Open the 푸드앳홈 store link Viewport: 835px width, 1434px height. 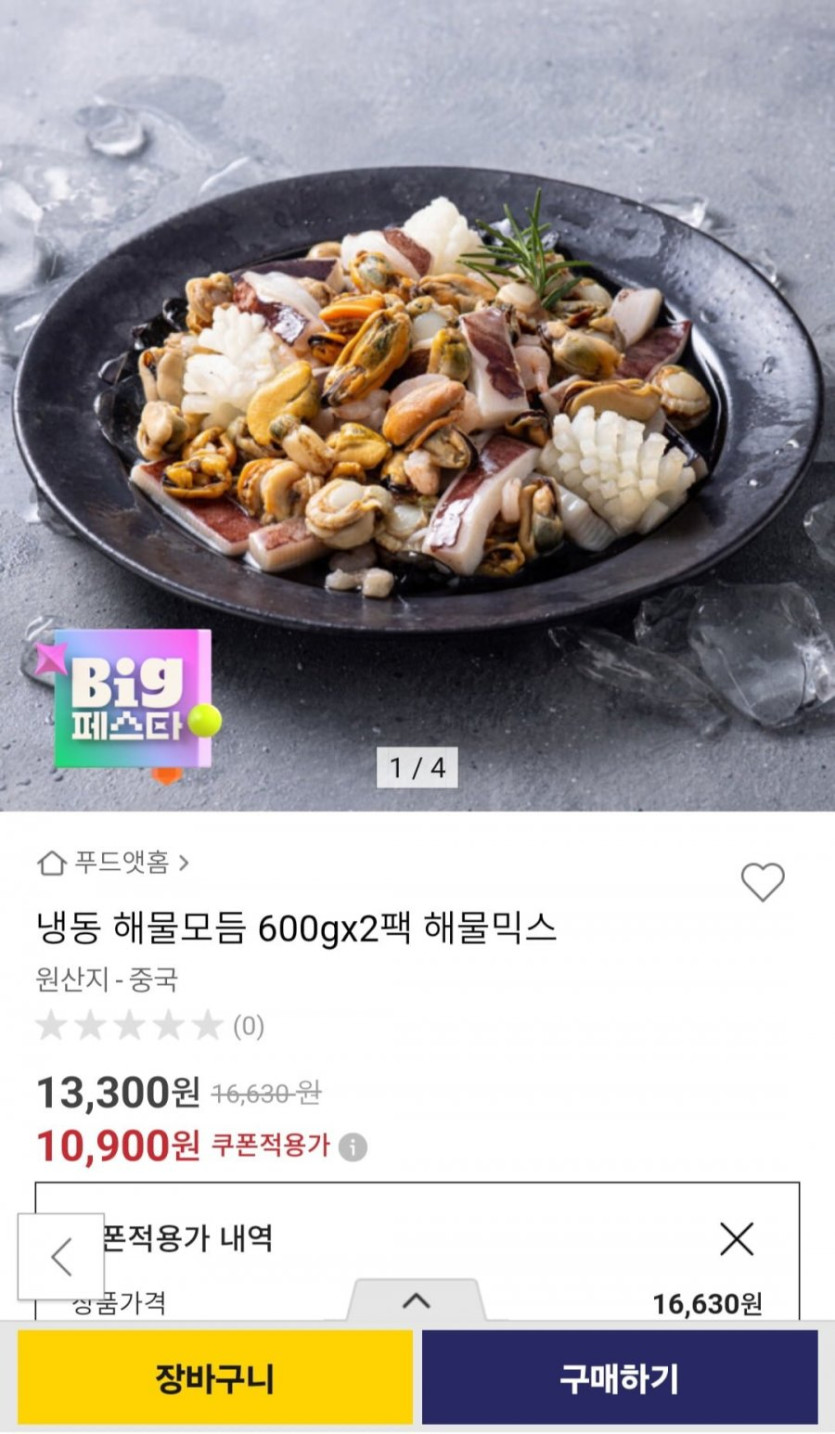tap(113, 862)
